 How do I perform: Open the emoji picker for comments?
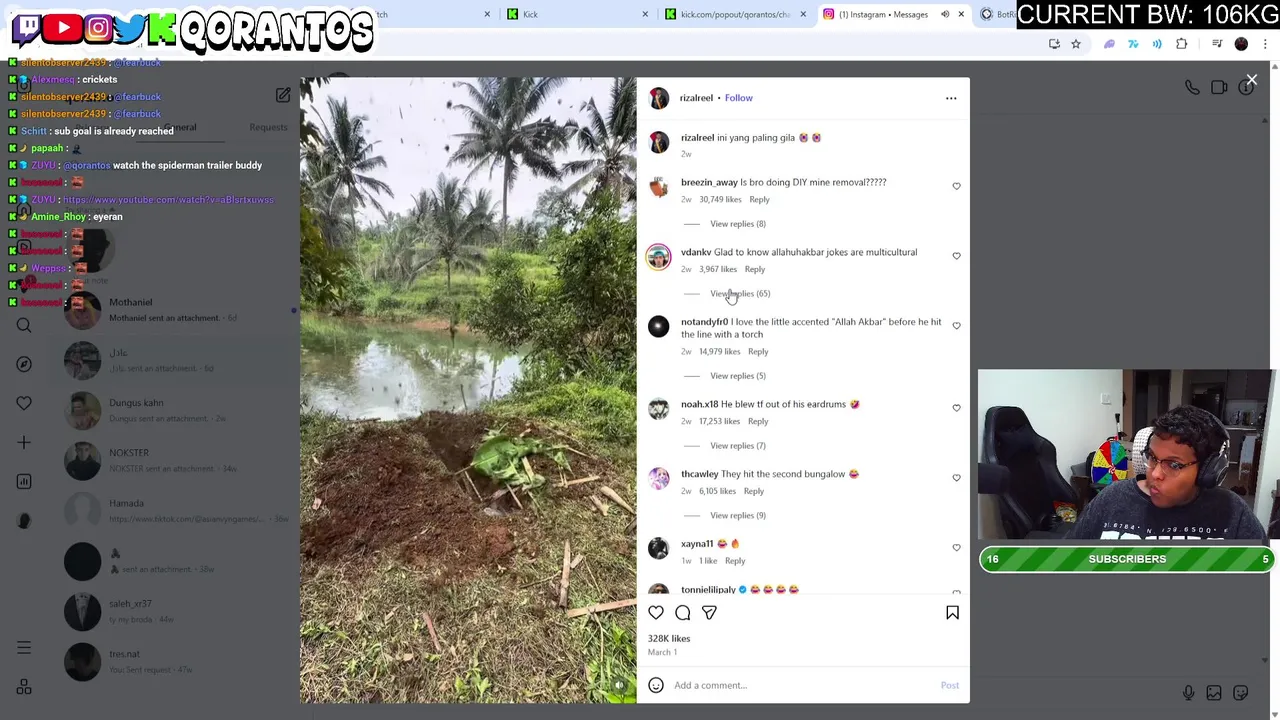(x=656, y=686)
